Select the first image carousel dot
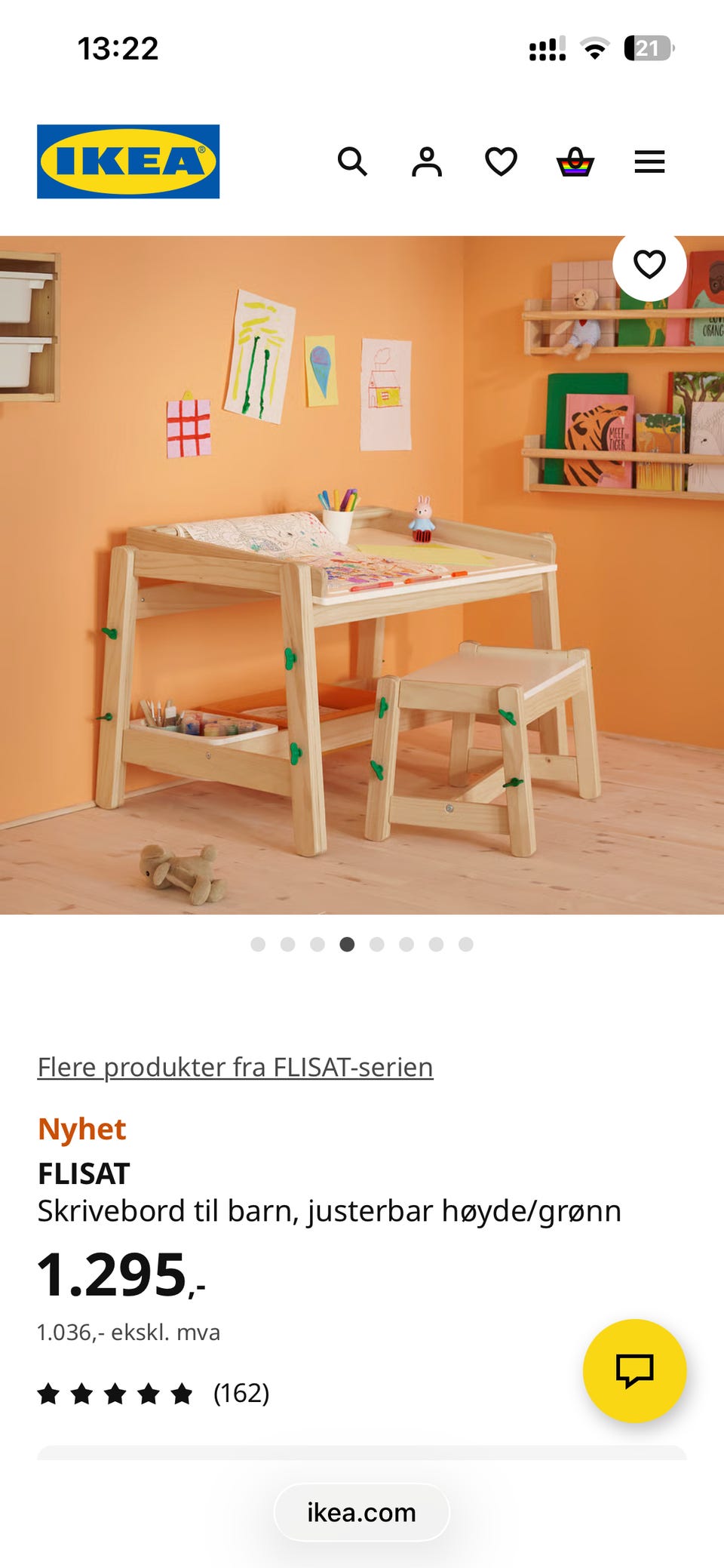Screen dimensions: 724x1568 coord(259,943)
